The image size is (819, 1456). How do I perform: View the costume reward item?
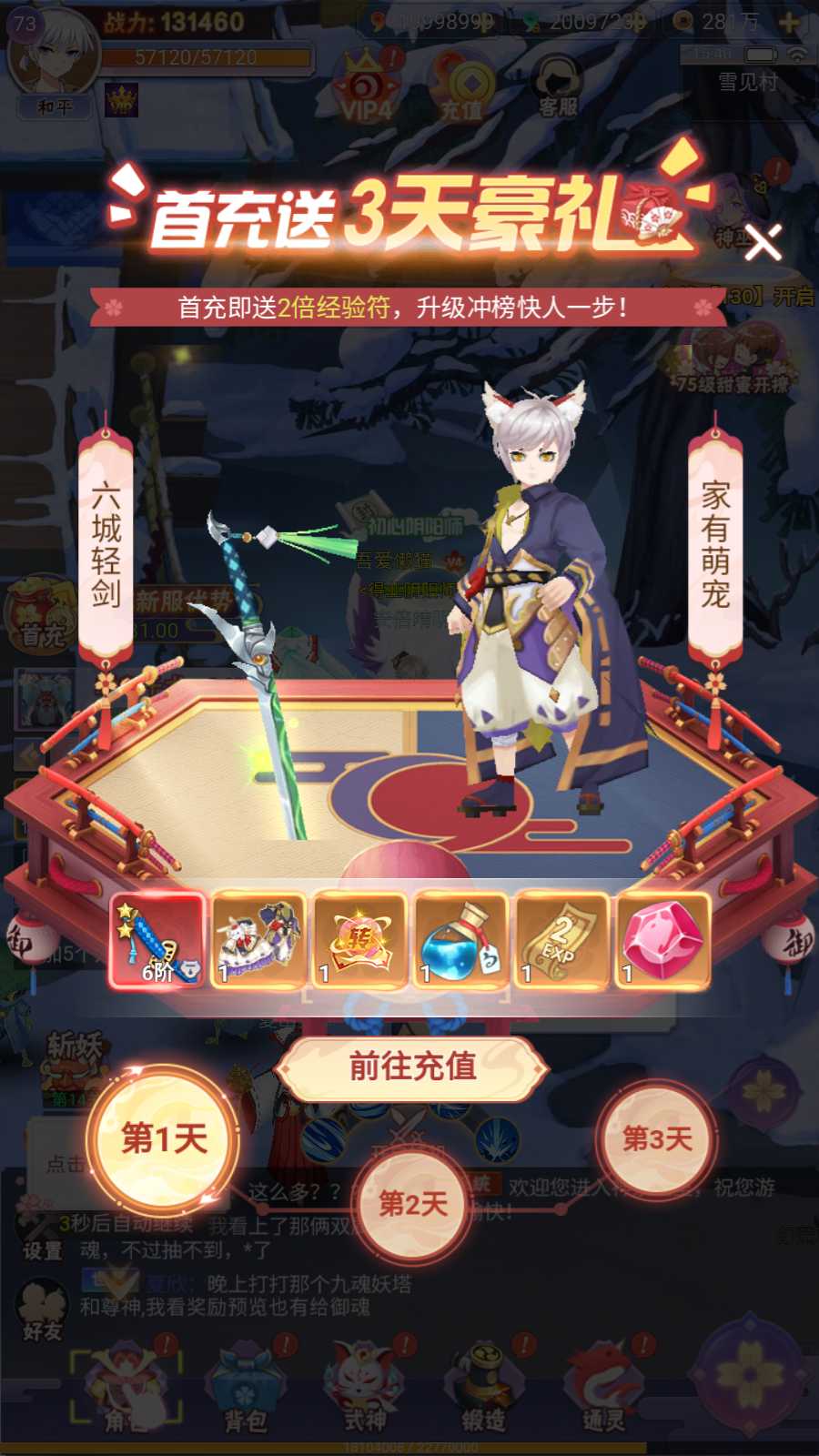259,942
